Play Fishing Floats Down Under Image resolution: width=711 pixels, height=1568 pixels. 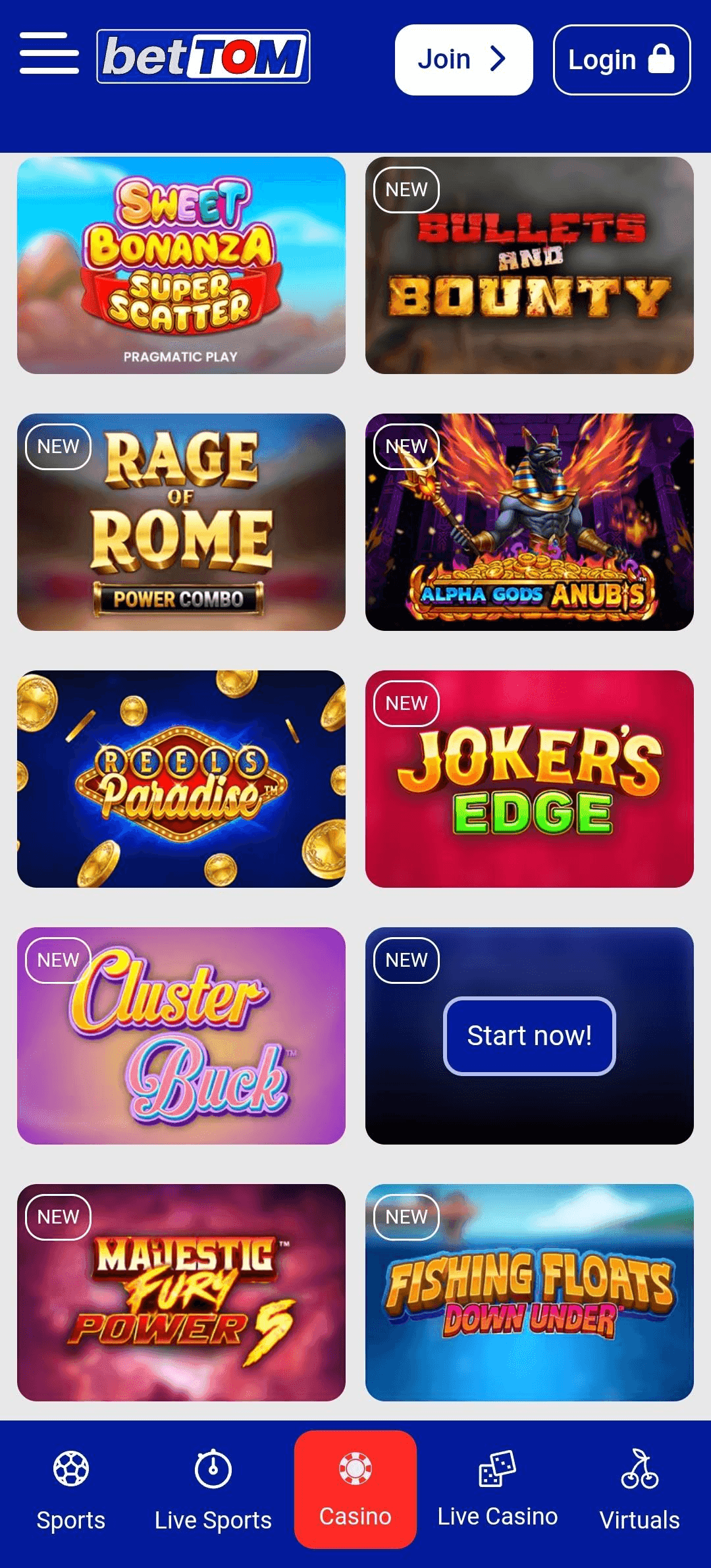529,1293
